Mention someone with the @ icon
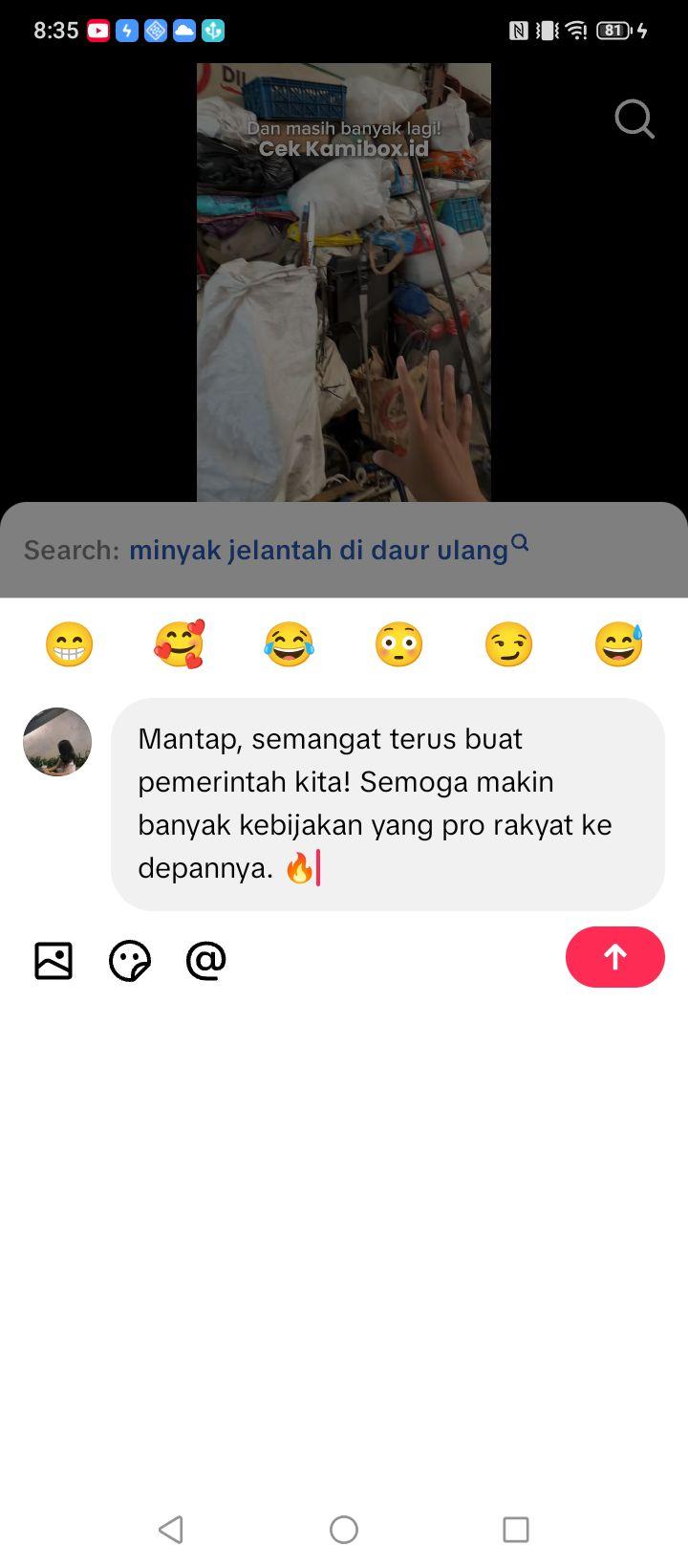The image size is (688, 1568). [206, 961]
